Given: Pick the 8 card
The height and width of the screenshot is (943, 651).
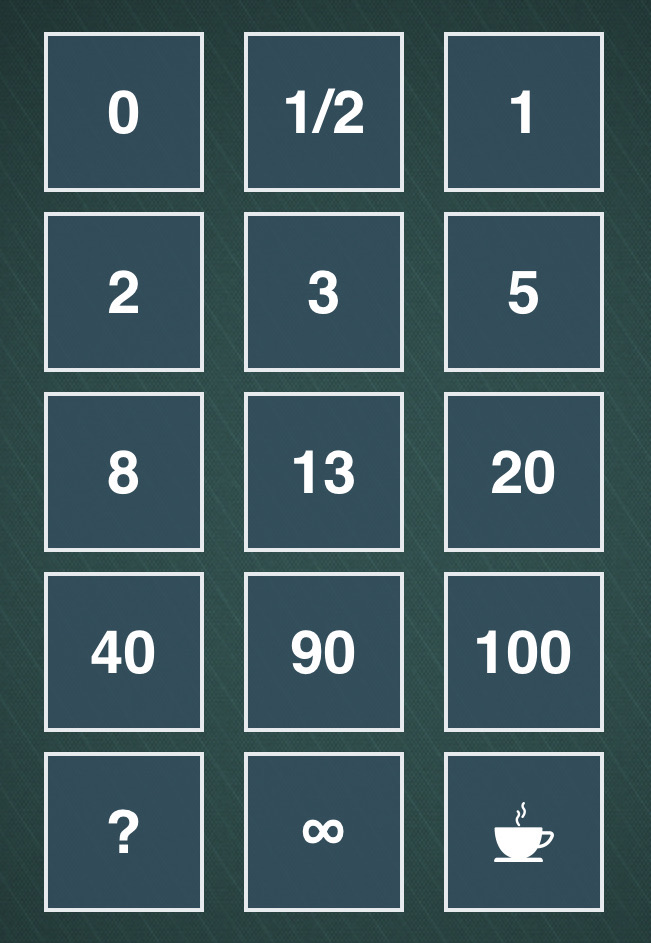Looking at the screenshot, I should pyautogui.click(x=124, y=472).
